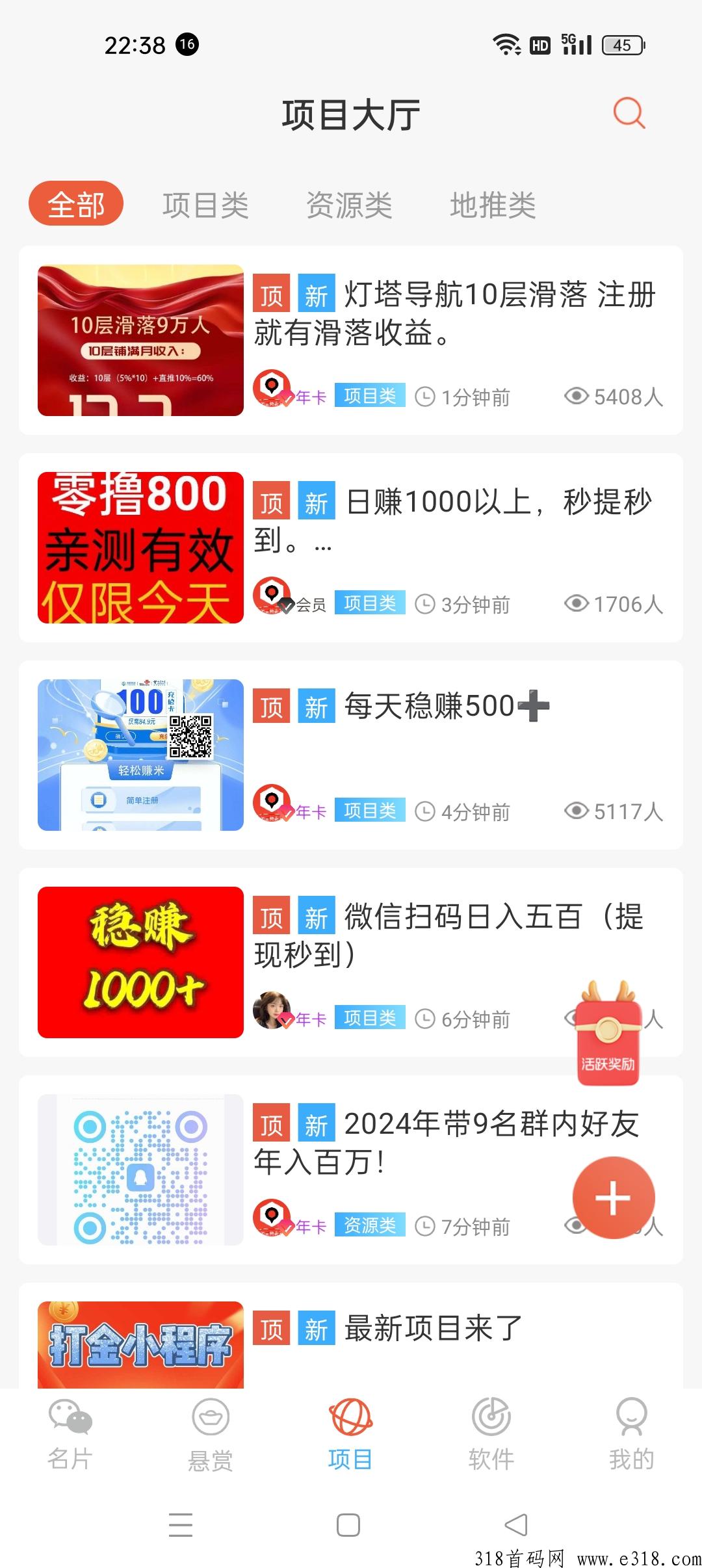Go to the 名片 tab
The height and width of the screenshot is (1568, 702).
pyautogui.click(x=70, y=1434)
